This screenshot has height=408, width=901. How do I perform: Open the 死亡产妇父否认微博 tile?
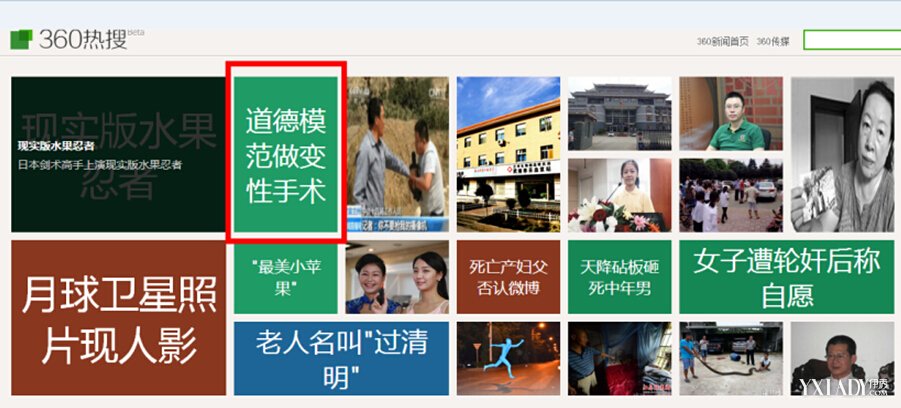point(505,277)
